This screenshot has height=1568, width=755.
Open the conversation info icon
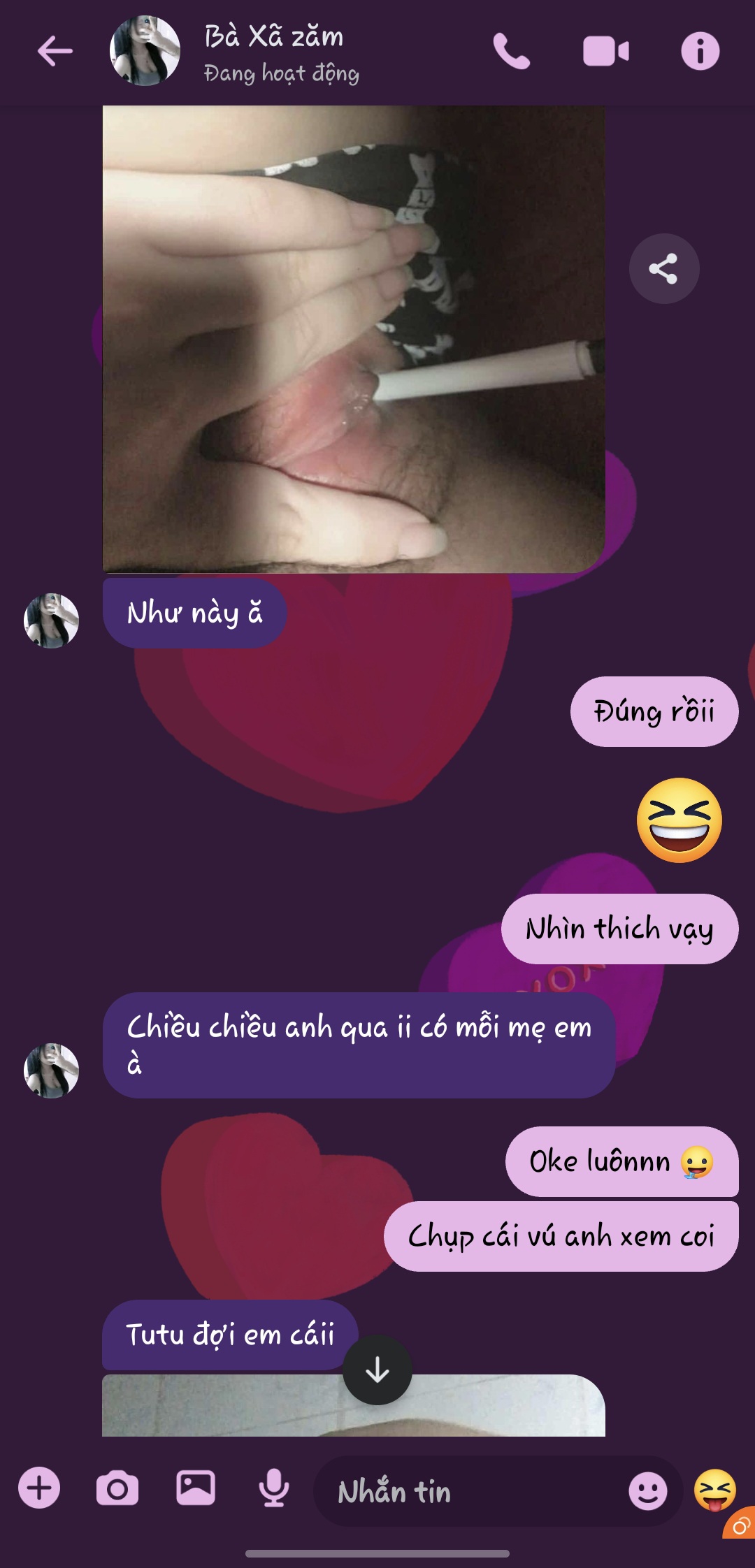coord(700,51)
